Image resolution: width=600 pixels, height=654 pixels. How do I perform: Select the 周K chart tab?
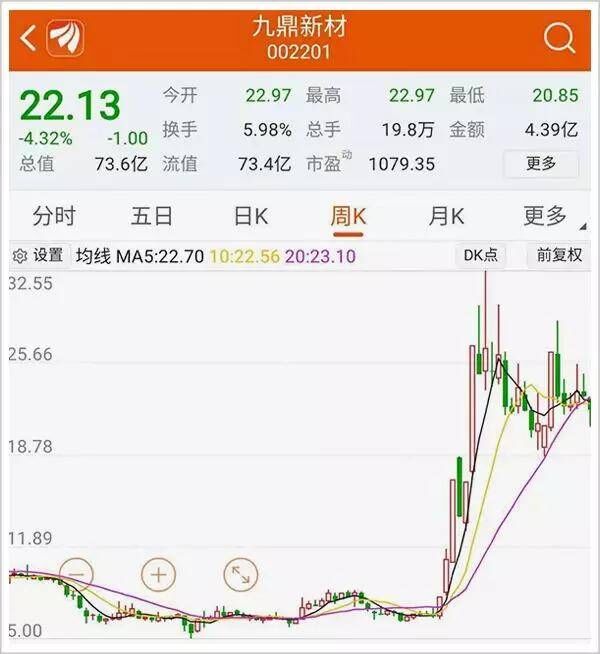tap(349, 216)
